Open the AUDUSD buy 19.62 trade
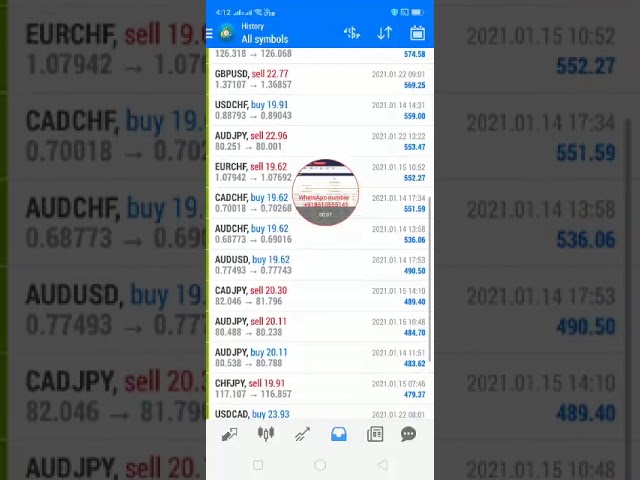The width and height of the screenshot is (640, 480). pyautogui.click(x=318, y=265)
